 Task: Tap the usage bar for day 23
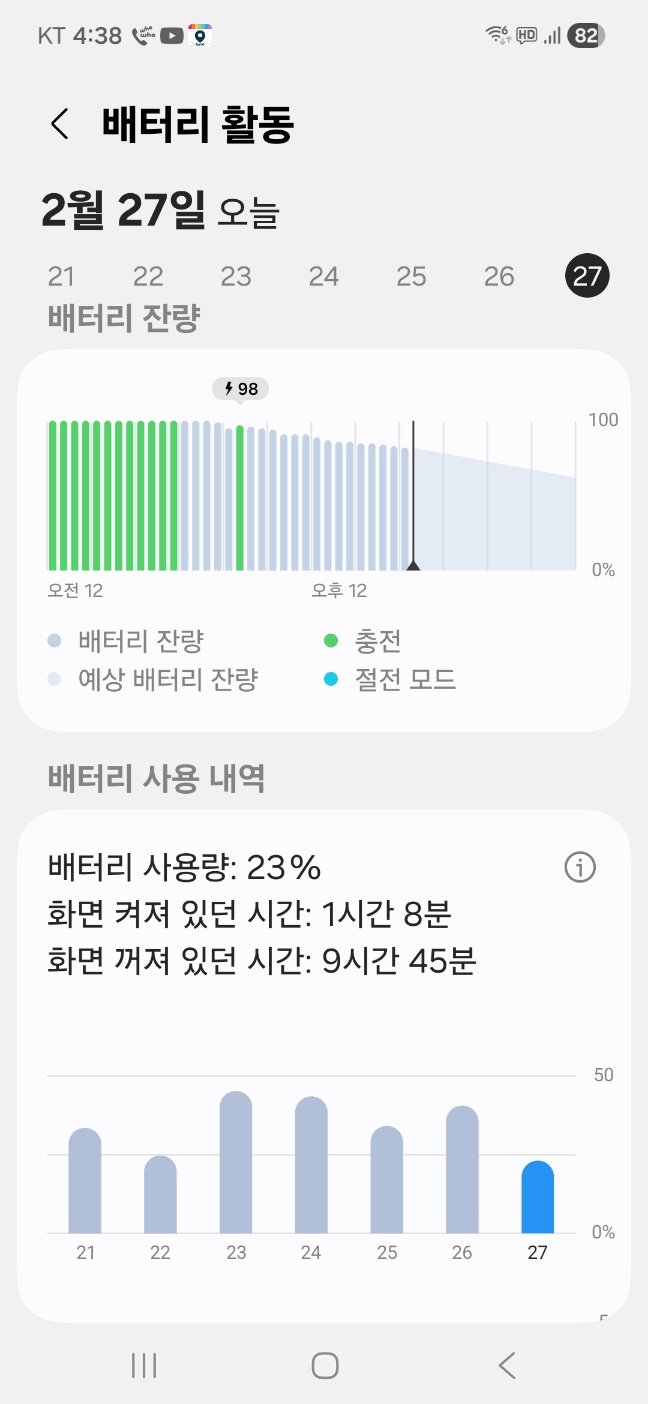(236, 1162)
